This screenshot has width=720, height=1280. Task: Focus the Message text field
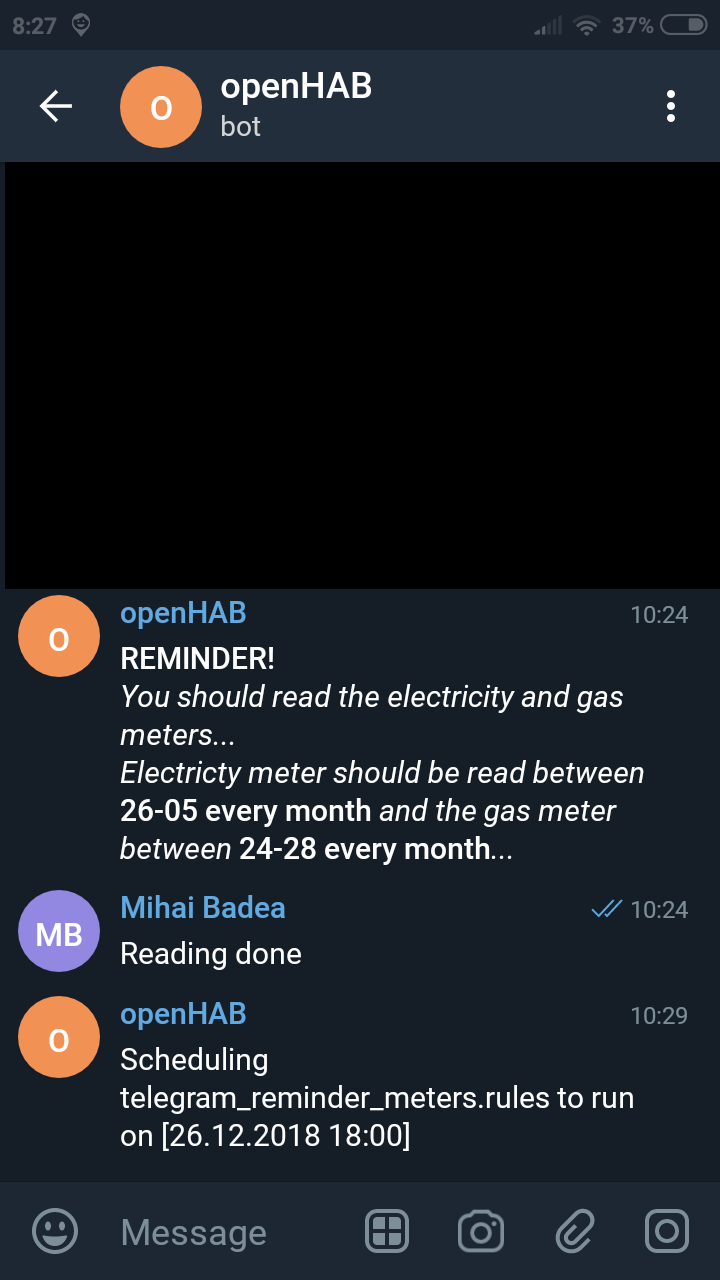[230, 1233]
